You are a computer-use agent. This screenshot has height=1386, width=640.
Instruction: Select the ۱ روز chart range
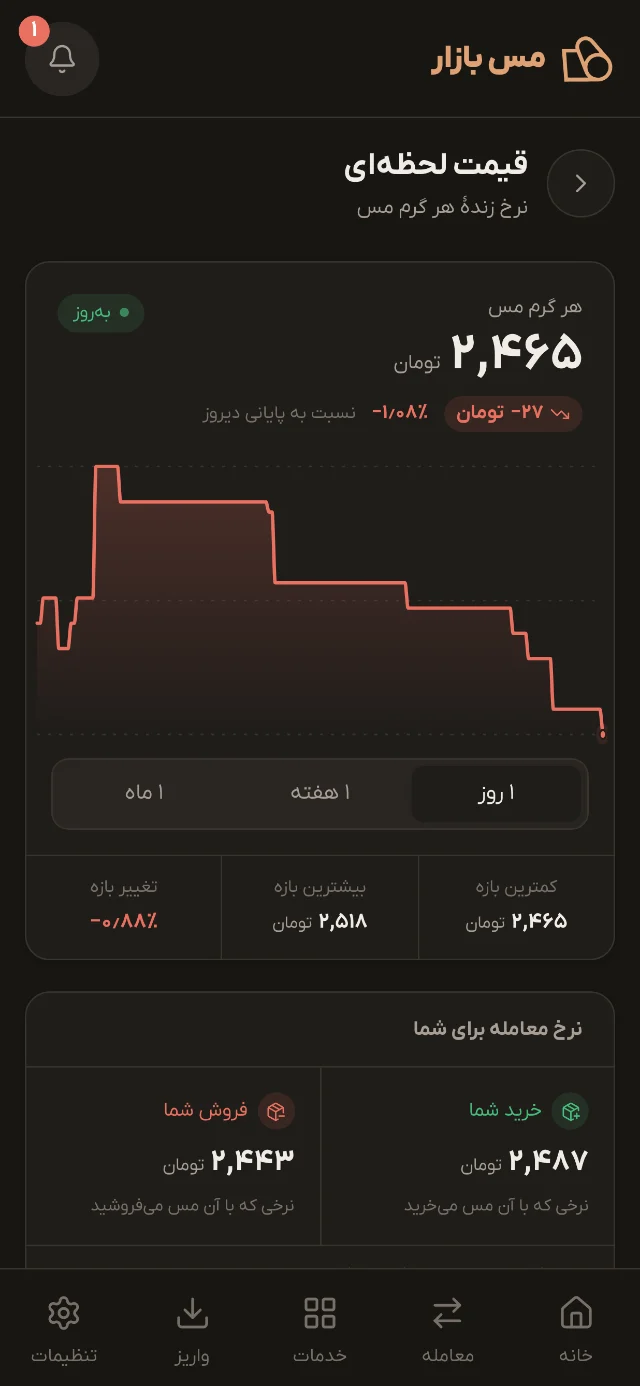496,794
